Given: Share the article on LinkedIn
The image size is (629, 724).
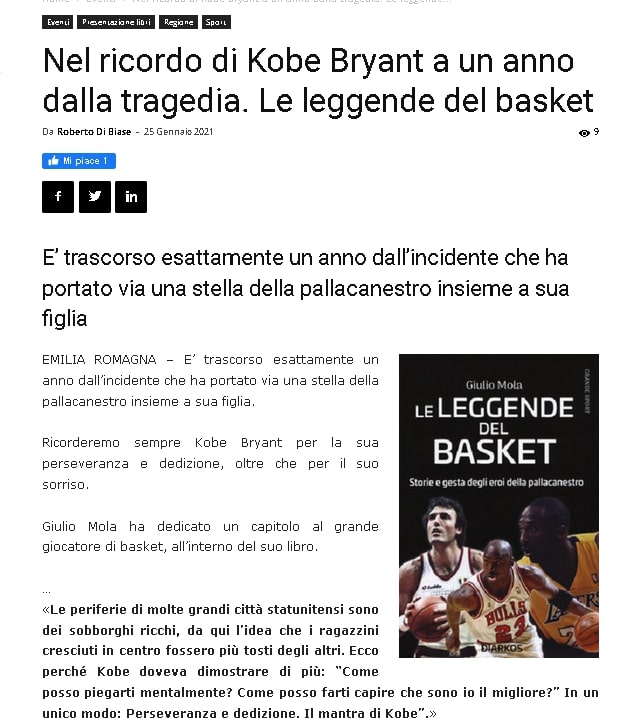Looking at the screenshot, I should coord(131,197).
